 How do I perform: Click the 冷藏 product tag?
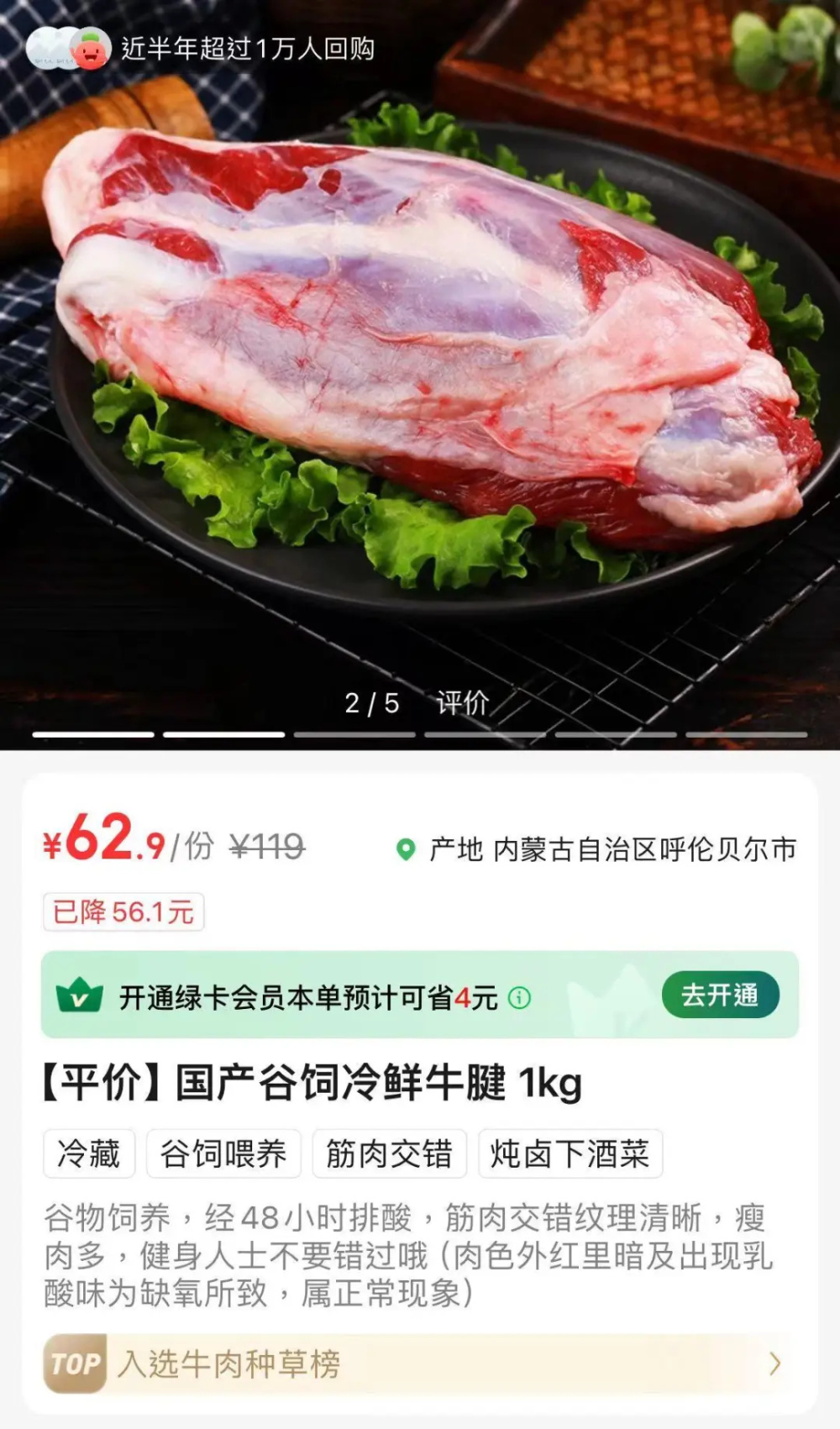tap(88, 1154)
